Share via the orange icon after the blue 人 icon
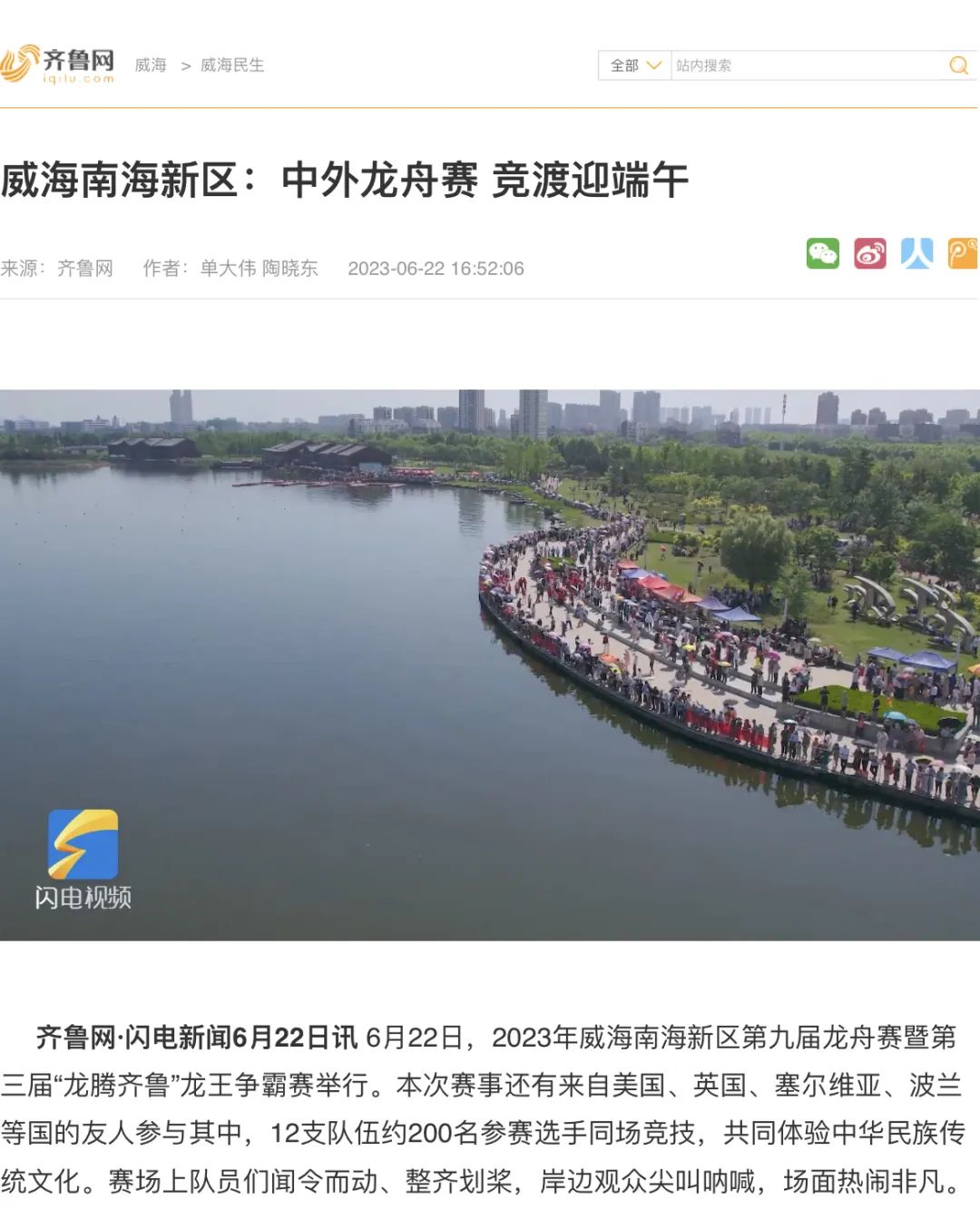This screenshot has width=980, height=1210. coord(962,253)
